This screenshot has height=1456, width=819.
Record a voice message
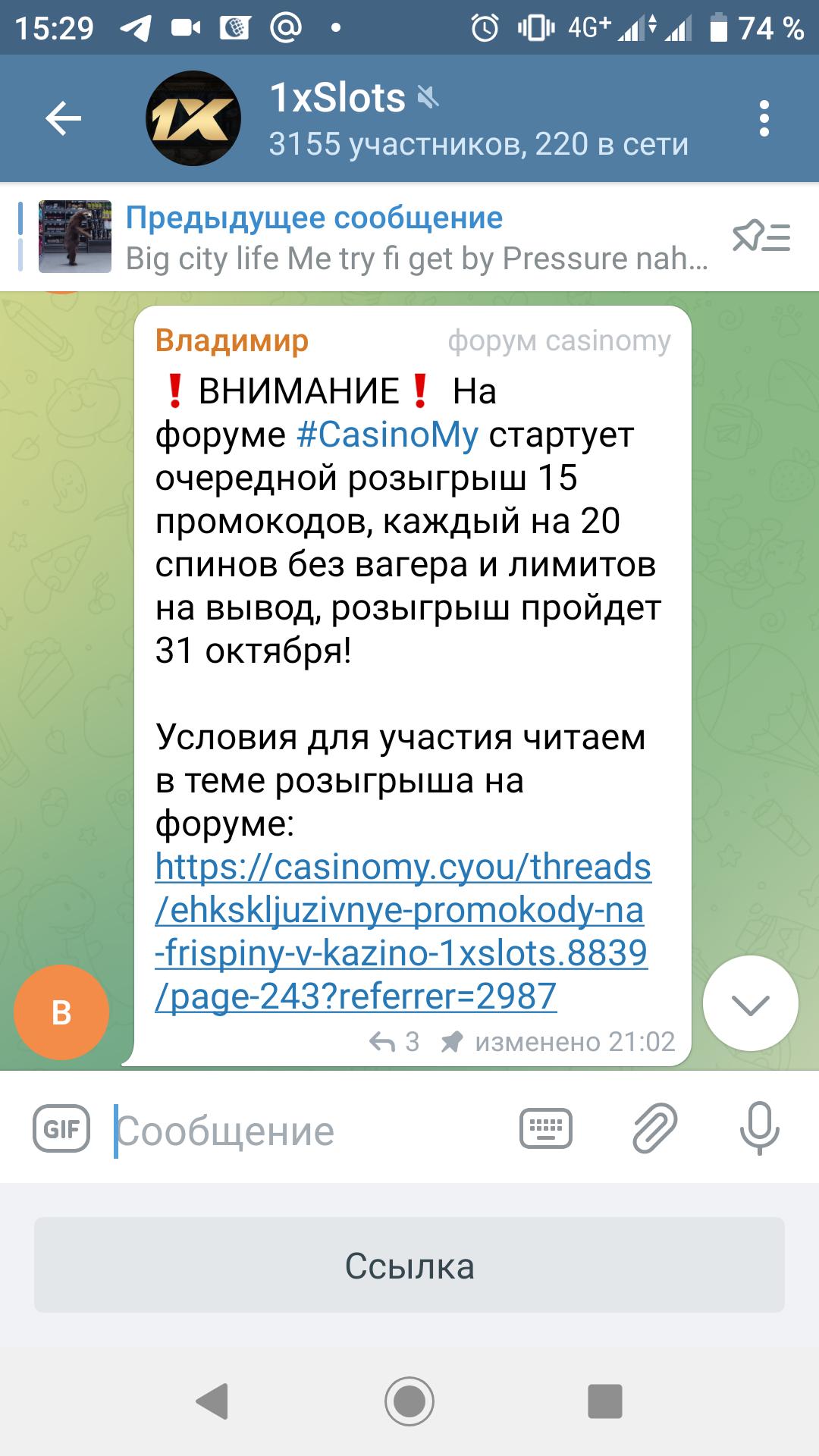[759, 1129]
